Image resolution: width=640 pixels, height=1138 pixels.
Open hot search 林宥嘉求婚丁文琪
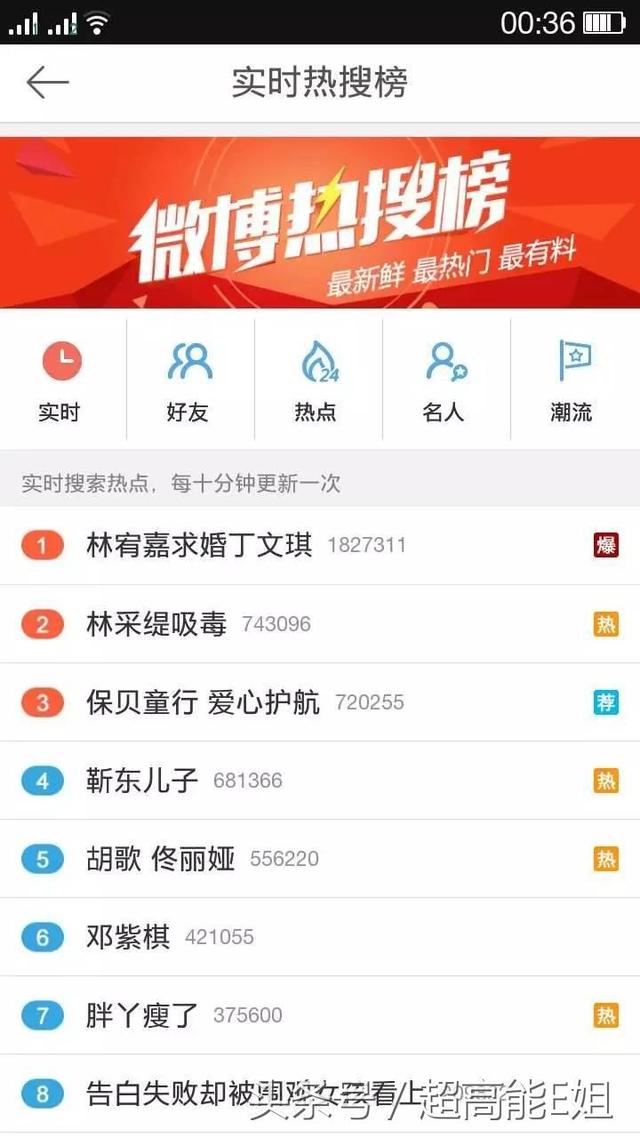click(200, 545)
